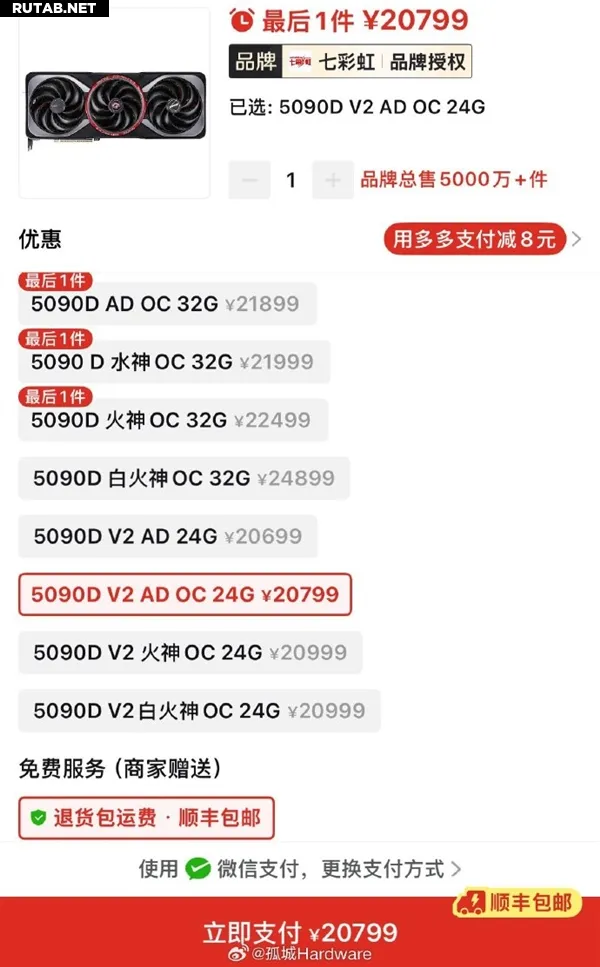Tap the 退货包运费 · 顺丰包邮 service chip
600x967 pixels.
[146, 818]
